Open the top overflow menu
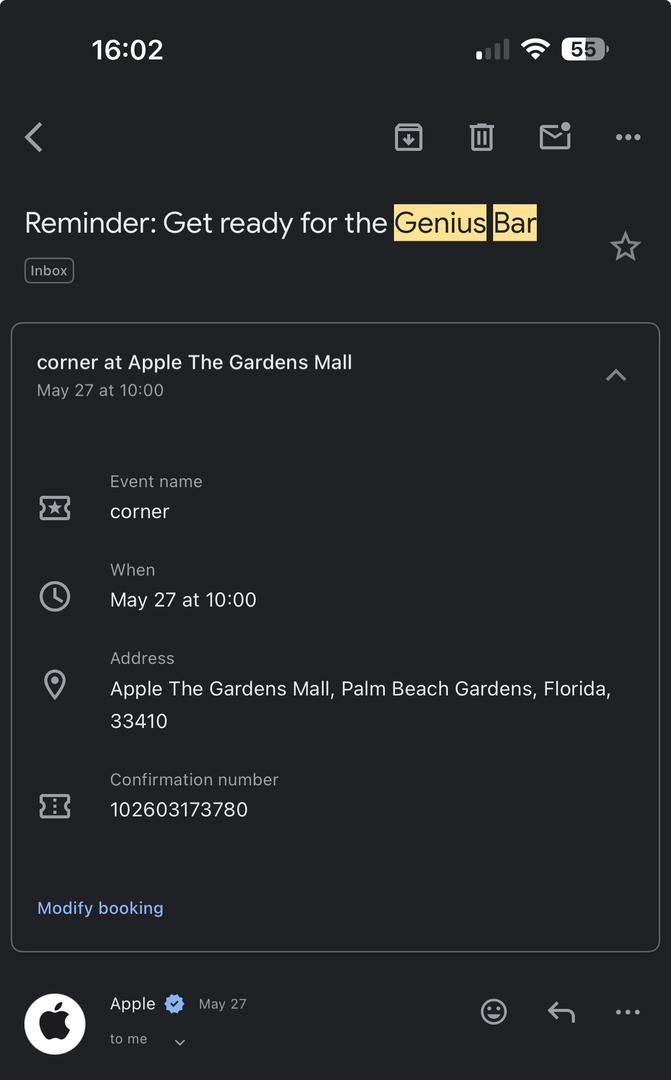The width and height of the screenshot is (671, 1080). pos(628,137)
